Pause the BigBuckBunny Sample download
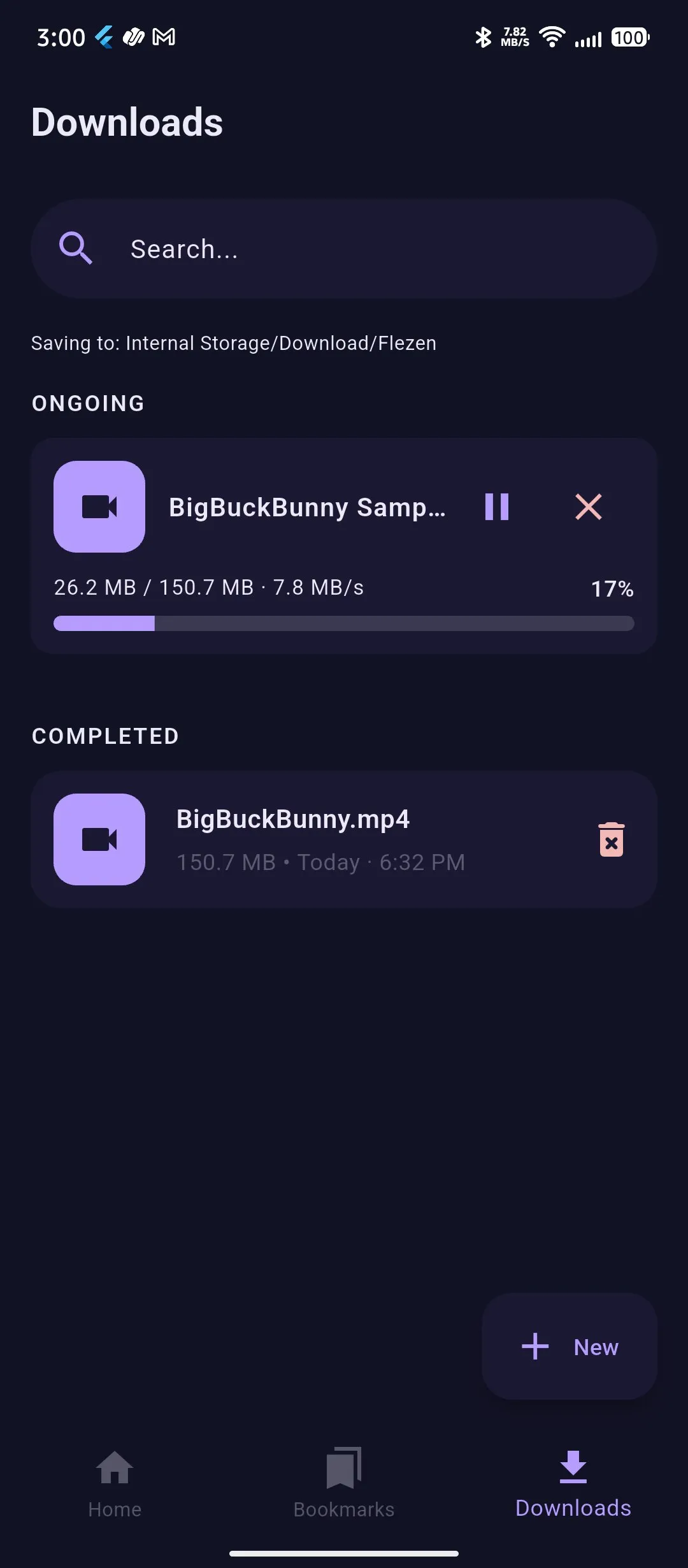 (497, 507)
